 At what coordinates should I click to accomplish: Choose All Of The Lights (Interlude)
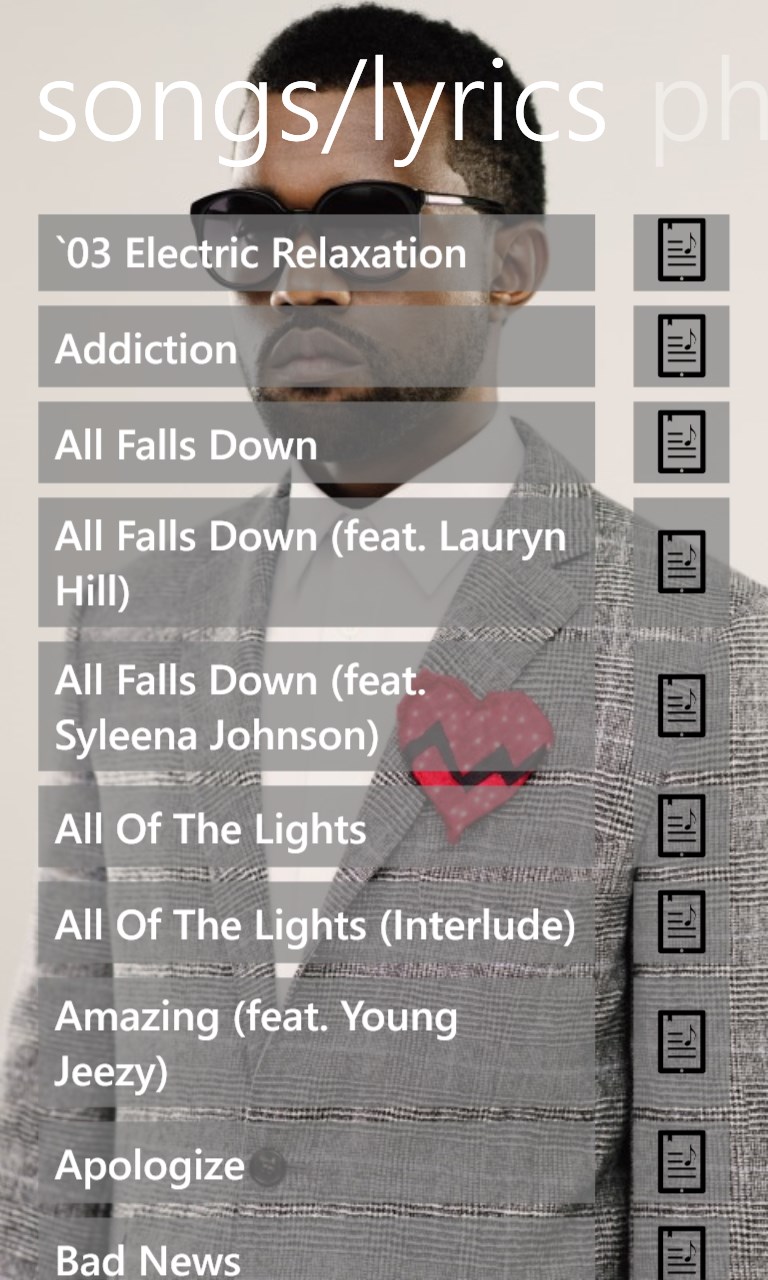click(x=316, y=923)
